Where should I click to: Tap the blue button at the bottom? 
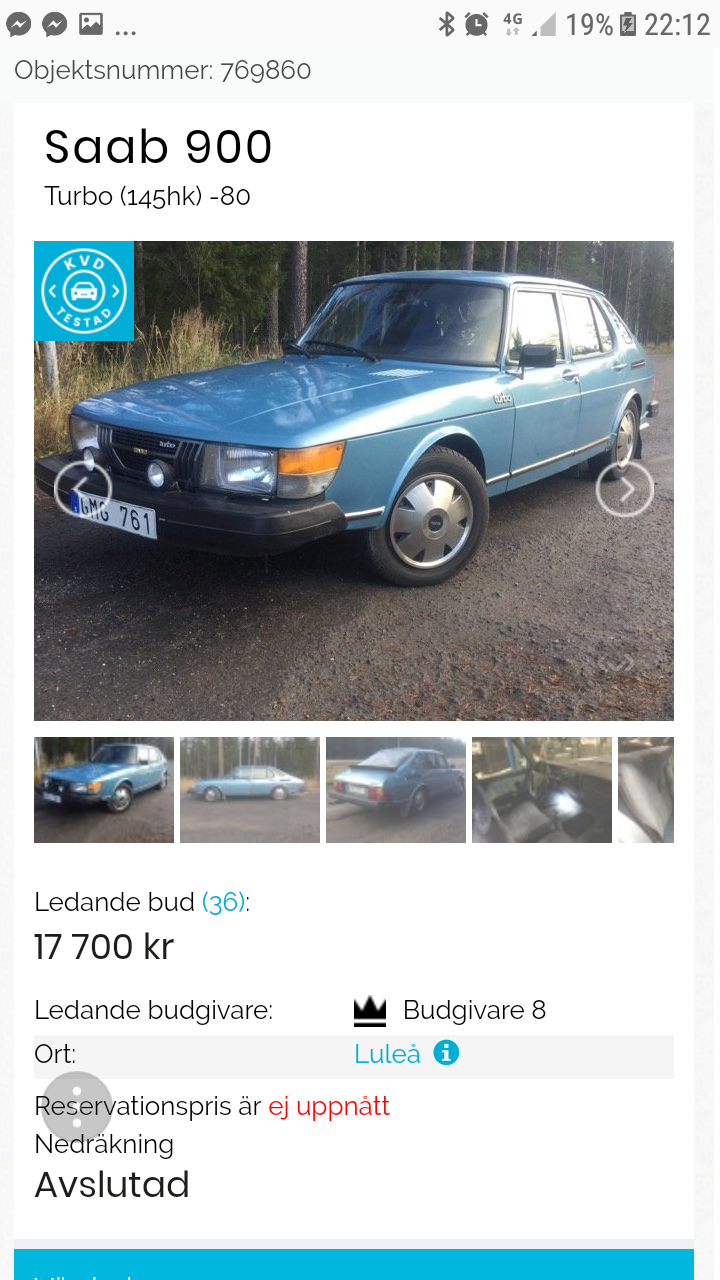point(354,1264)
